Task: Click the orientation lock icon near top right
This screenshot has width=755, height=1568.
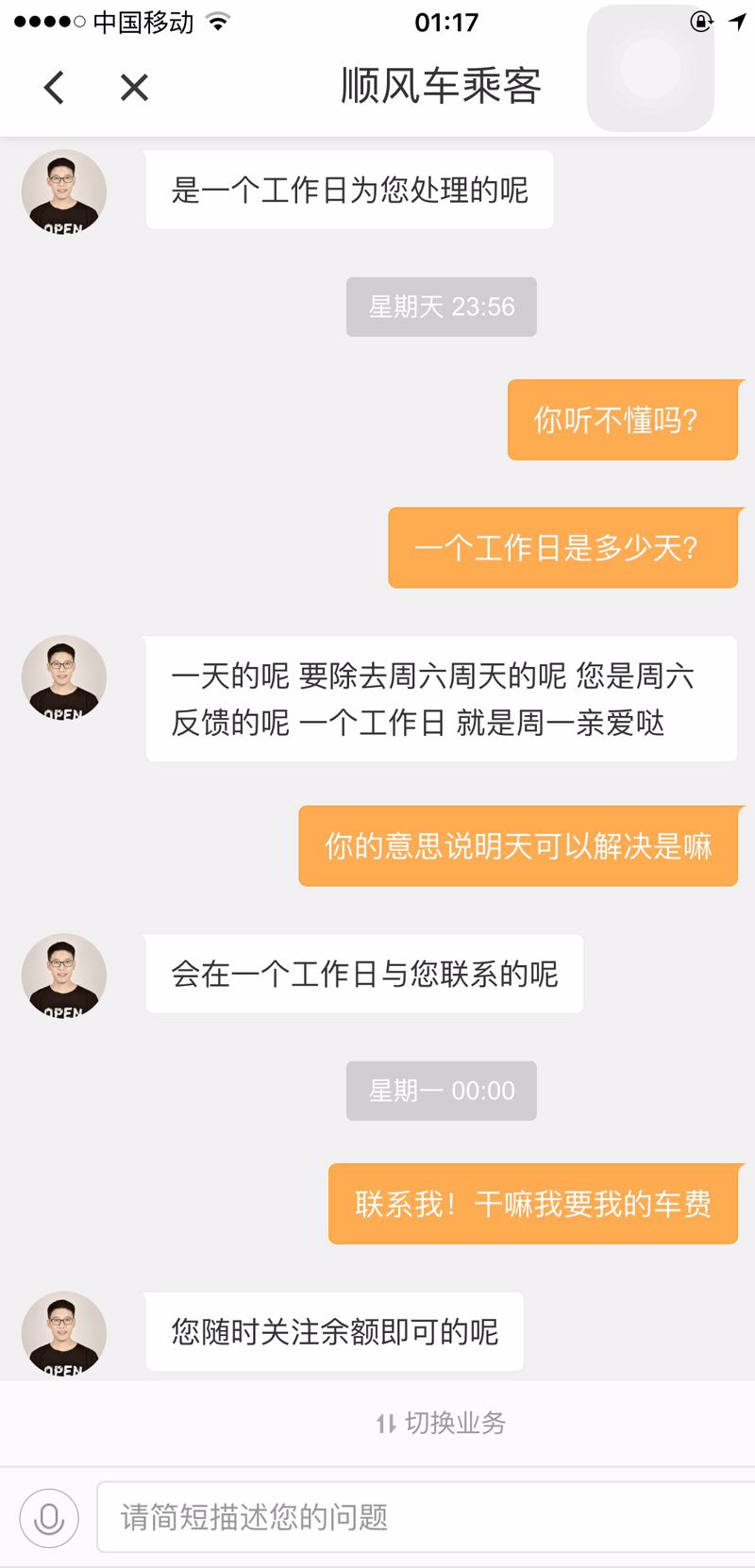Action: coord(699,21)
